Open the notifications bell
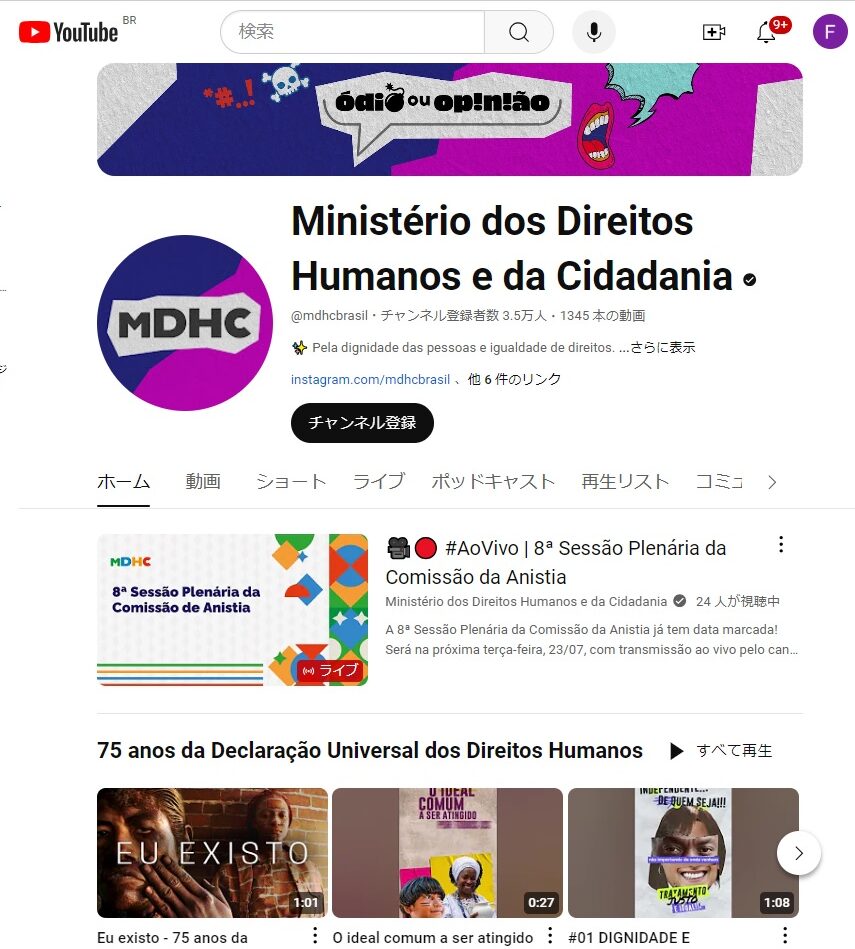The image size is (855, 949). [767, 32]
